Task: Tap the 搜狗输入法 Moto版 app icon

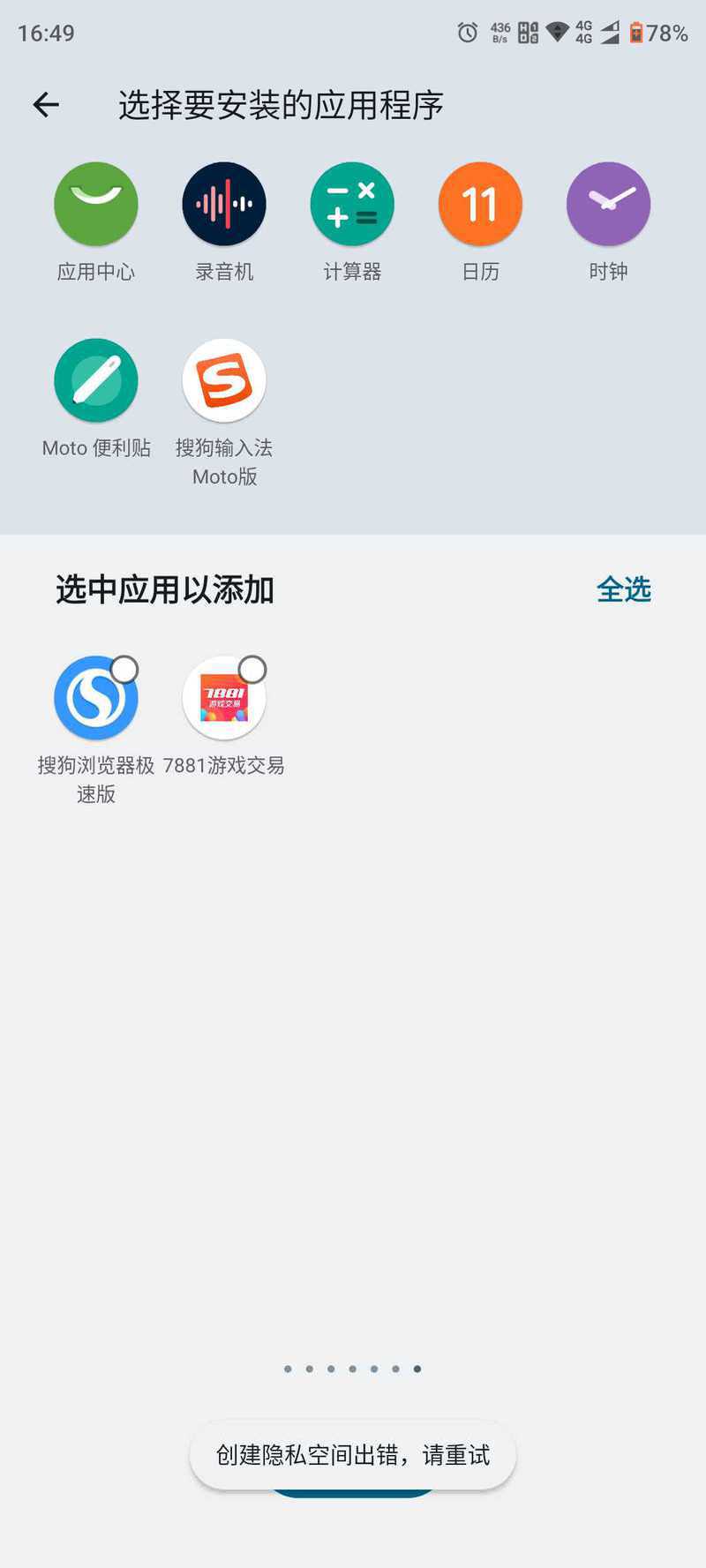Action: coord(224,380)
